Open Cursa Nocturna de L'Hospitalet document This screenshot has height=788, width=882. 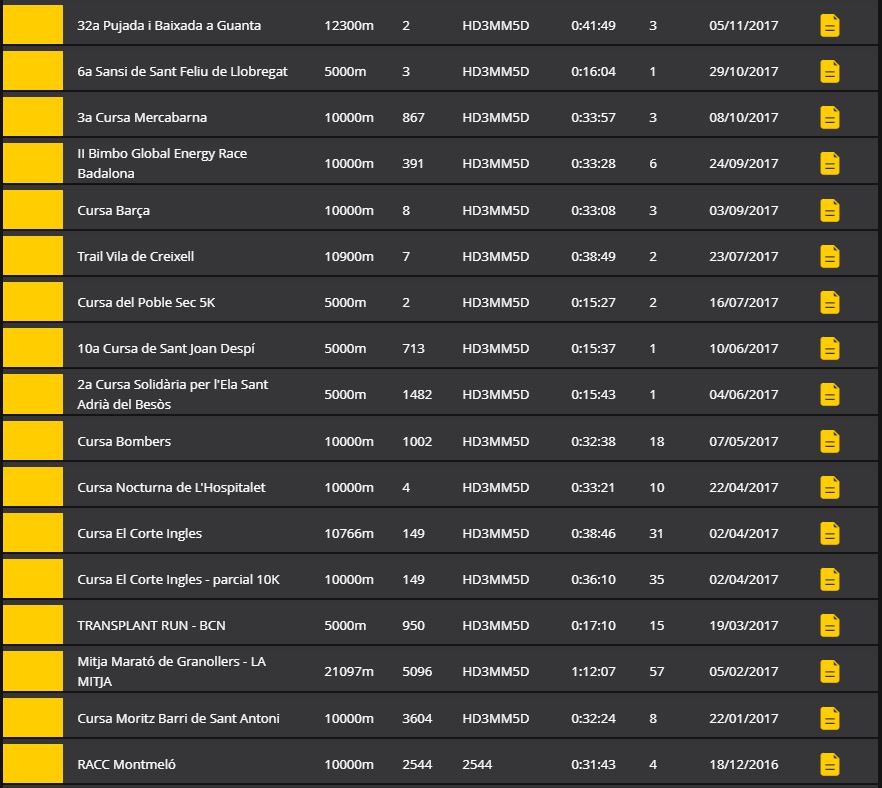click(x=829, y=488)
